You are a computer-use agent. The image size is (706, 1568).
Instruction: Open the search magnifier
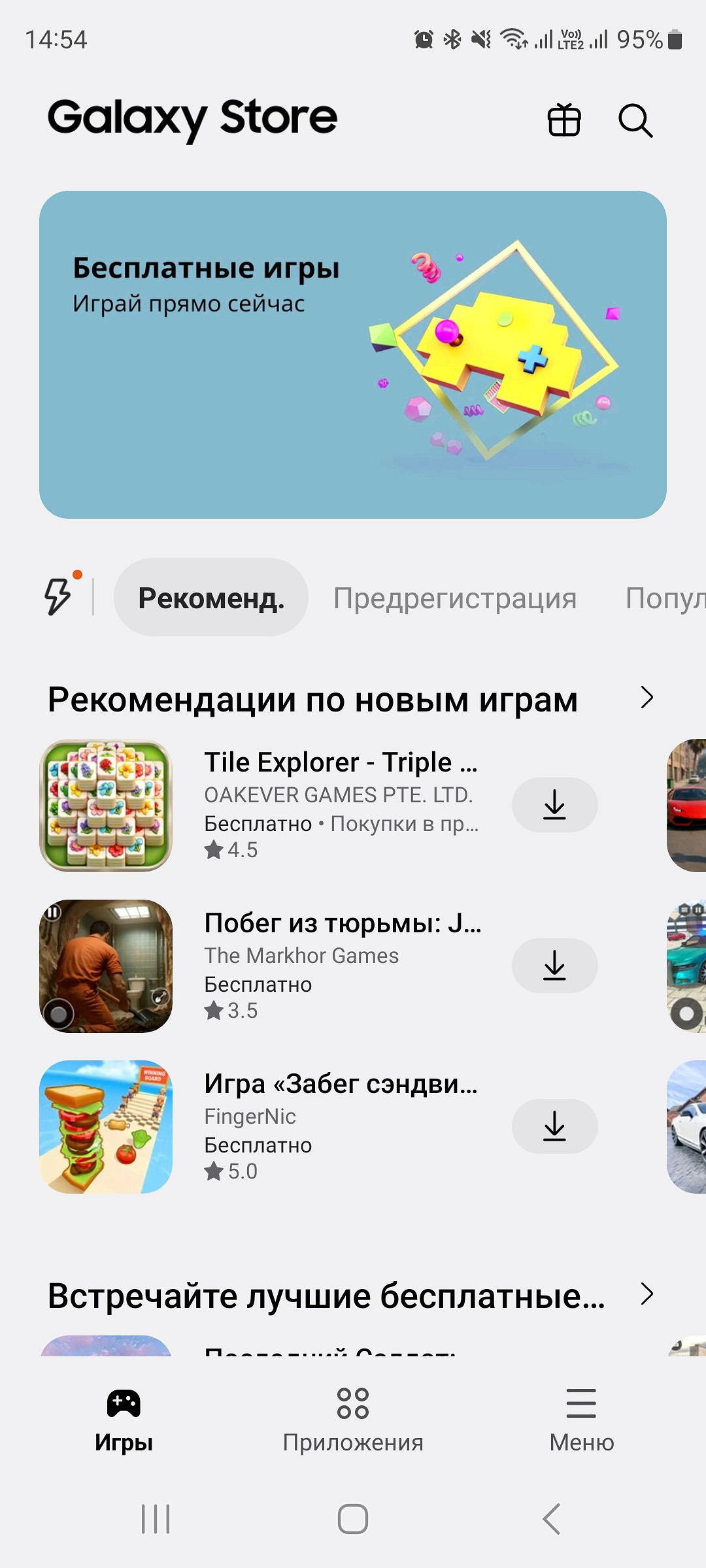click(635, 120)
